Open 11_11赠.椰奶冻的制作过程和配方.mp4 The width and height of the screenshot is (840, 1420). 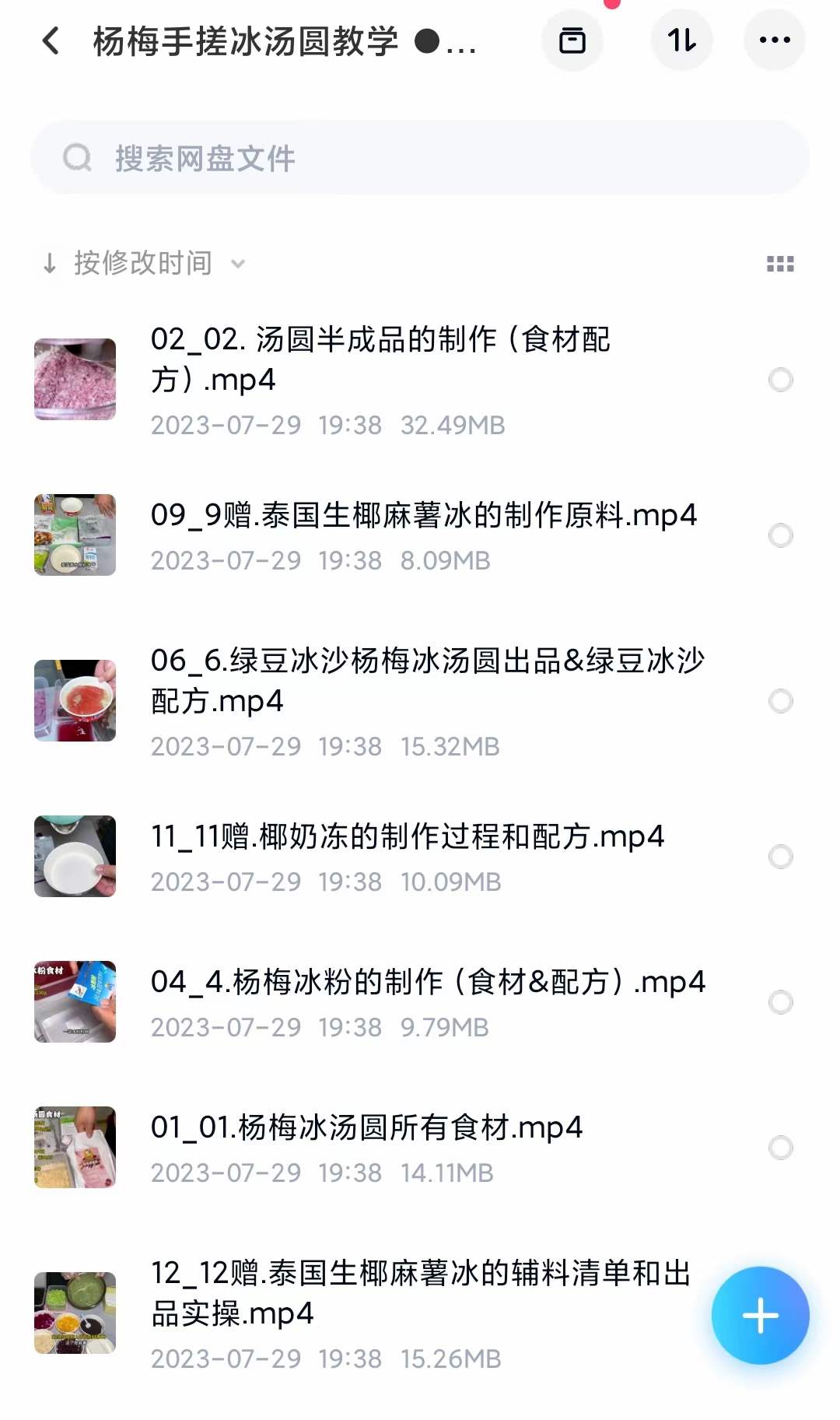pos(408,836)
